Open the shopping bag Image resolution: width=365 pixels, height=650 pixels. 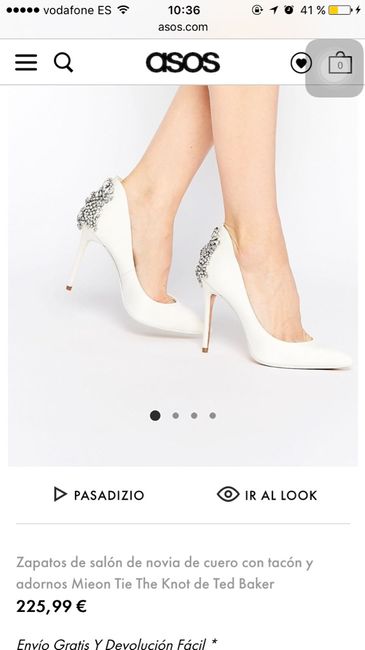click(340, 63)
